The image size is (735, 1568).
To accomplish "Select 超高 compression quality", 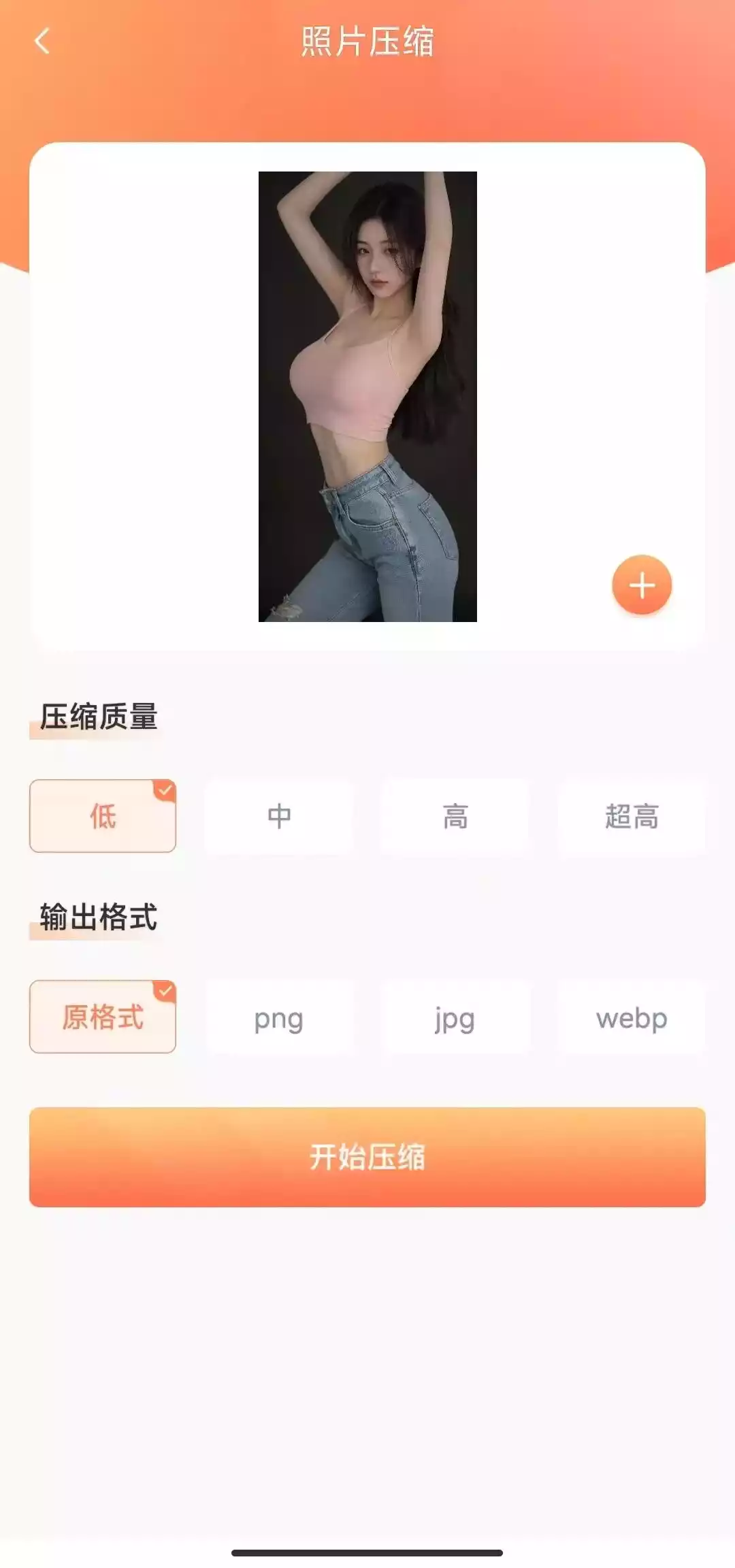I will point(632,816).
